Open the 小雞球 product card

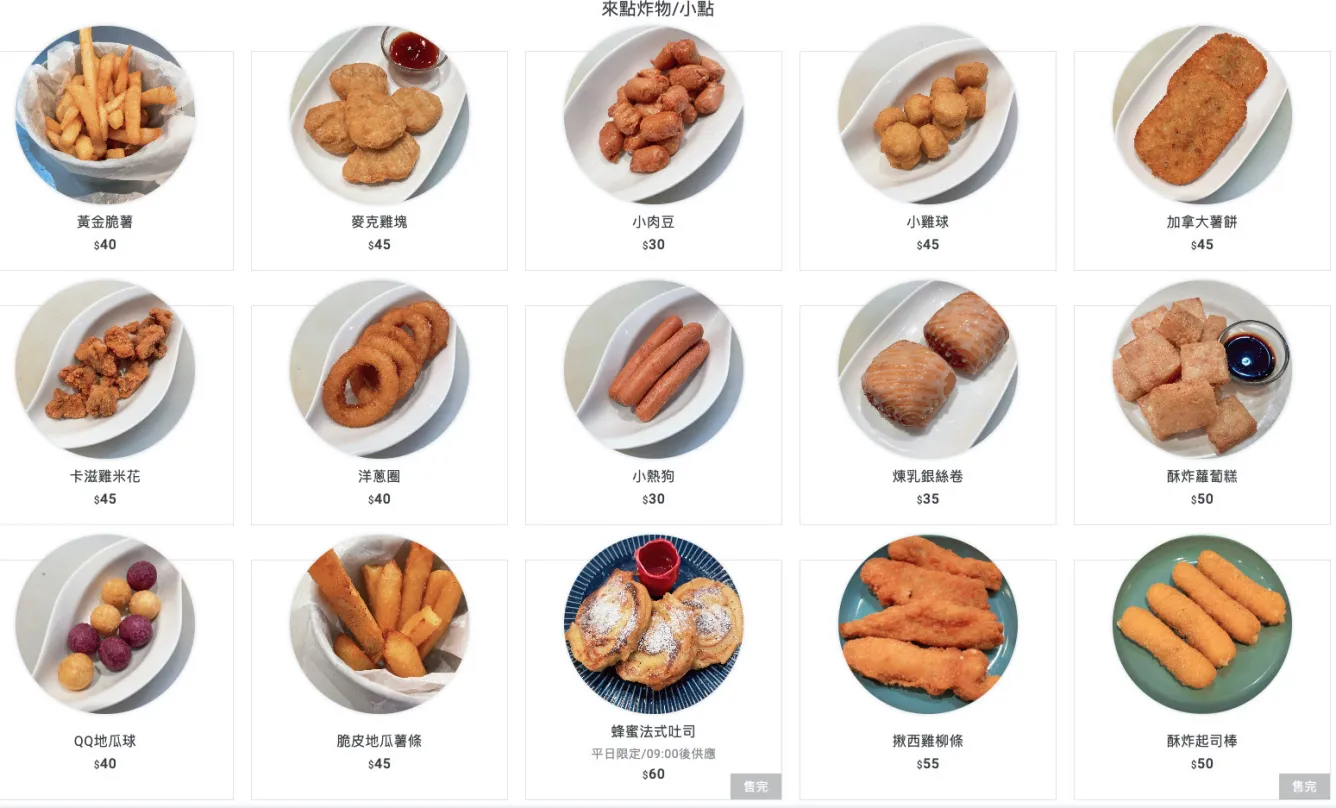[927, 160]
